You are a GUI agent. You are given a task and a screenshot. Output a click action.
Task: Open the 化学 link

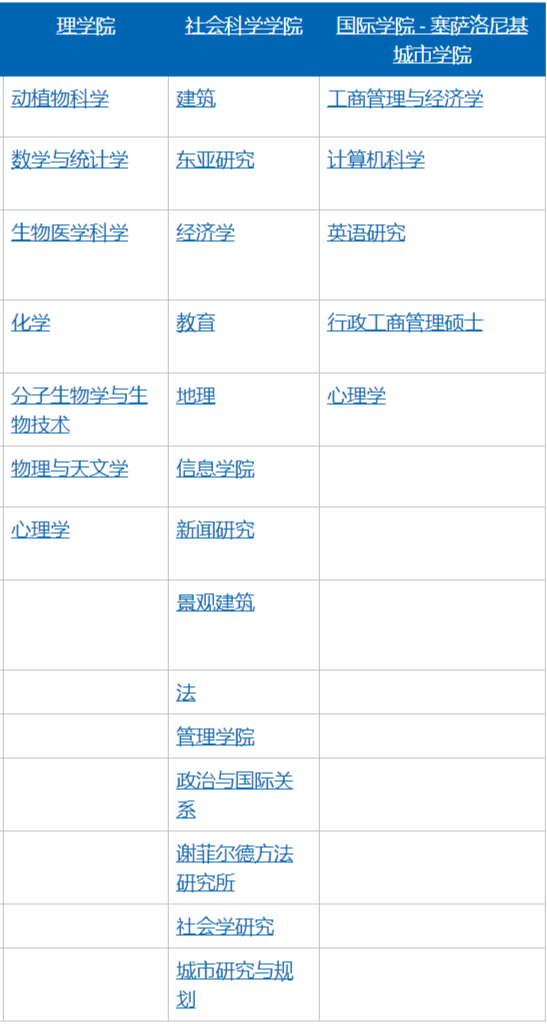click(x=31, y=323)
